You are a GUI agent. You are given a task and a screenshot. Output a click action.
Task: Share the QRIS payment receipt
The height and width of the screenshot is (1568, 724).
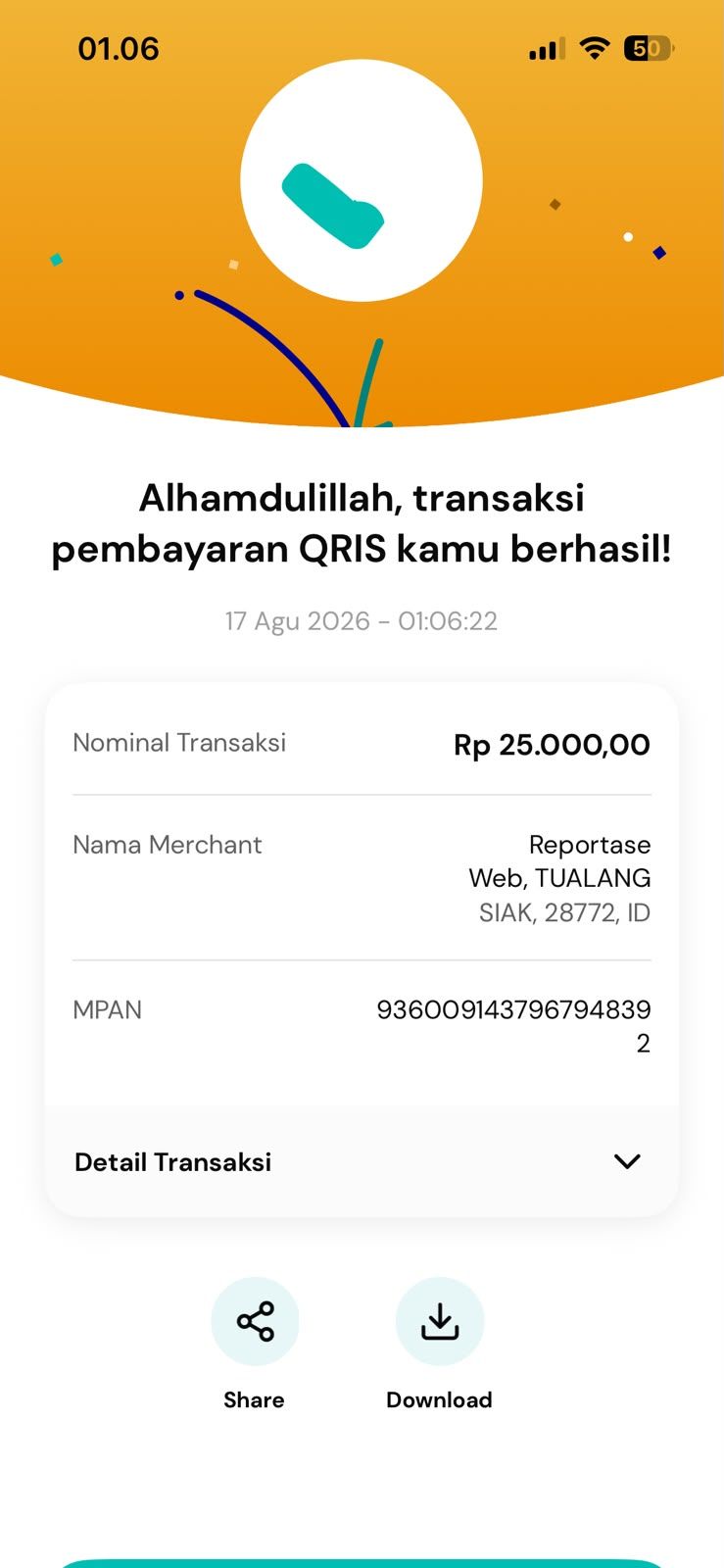pos(255,1321)
